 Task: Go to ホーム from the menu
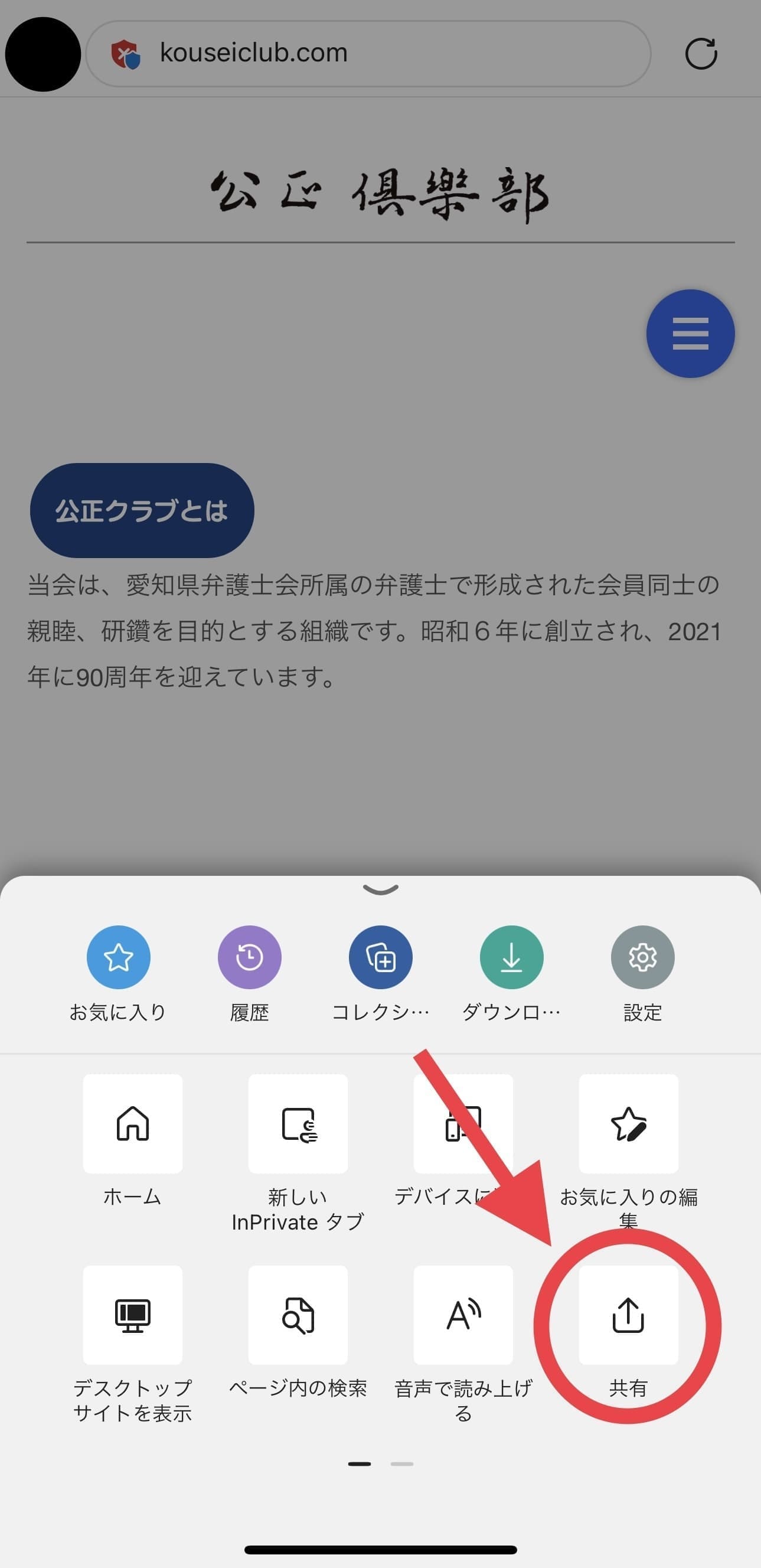pyautogui.click(x=133, y=1123)
